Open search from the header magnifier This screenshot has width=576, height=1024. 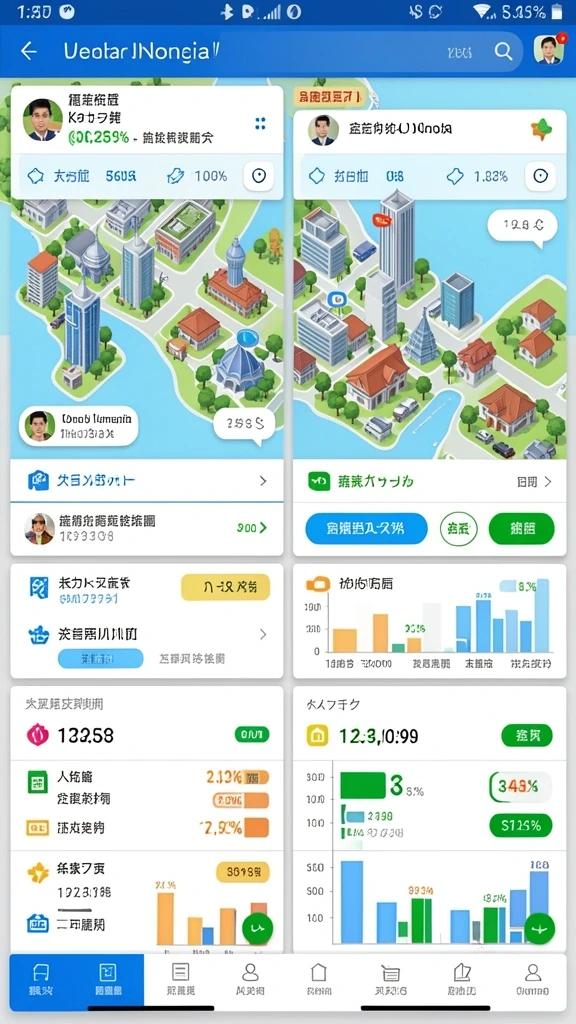click(503, 52)
